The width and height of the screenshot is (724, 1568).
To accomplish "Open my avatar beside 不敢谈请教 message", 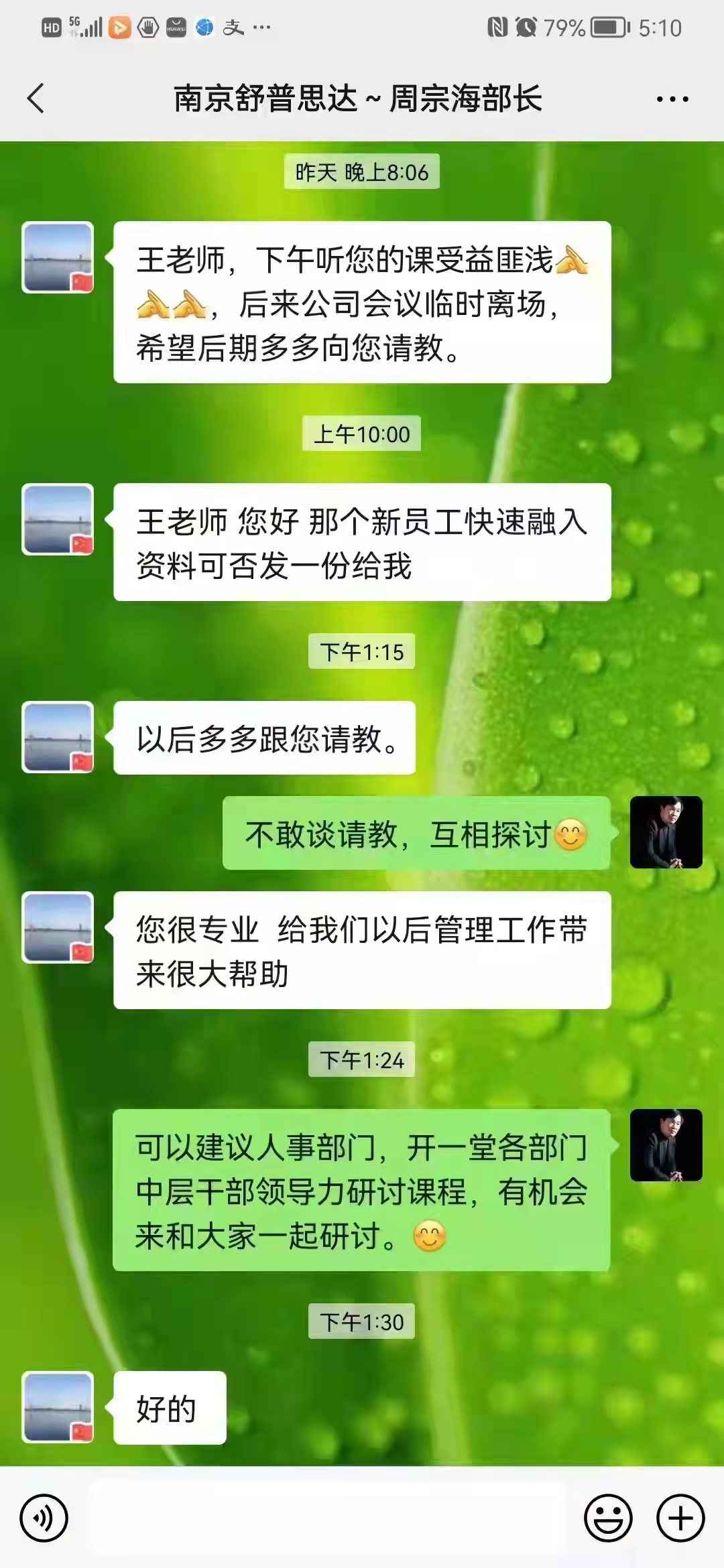I will pyautogui.click(x=666, y=832).
